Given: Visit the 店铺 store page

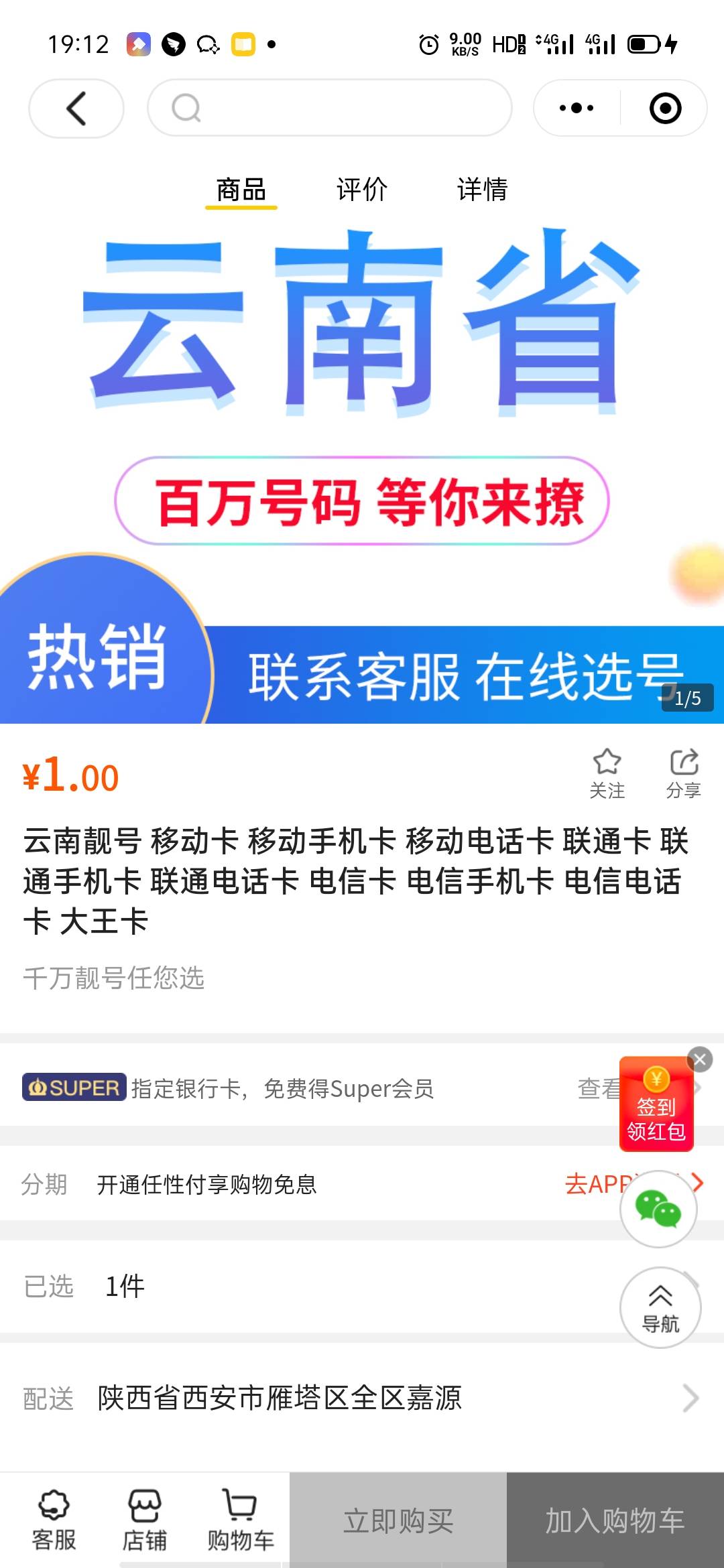Looking at the screenshot, I should click(x=144, y=1520).
